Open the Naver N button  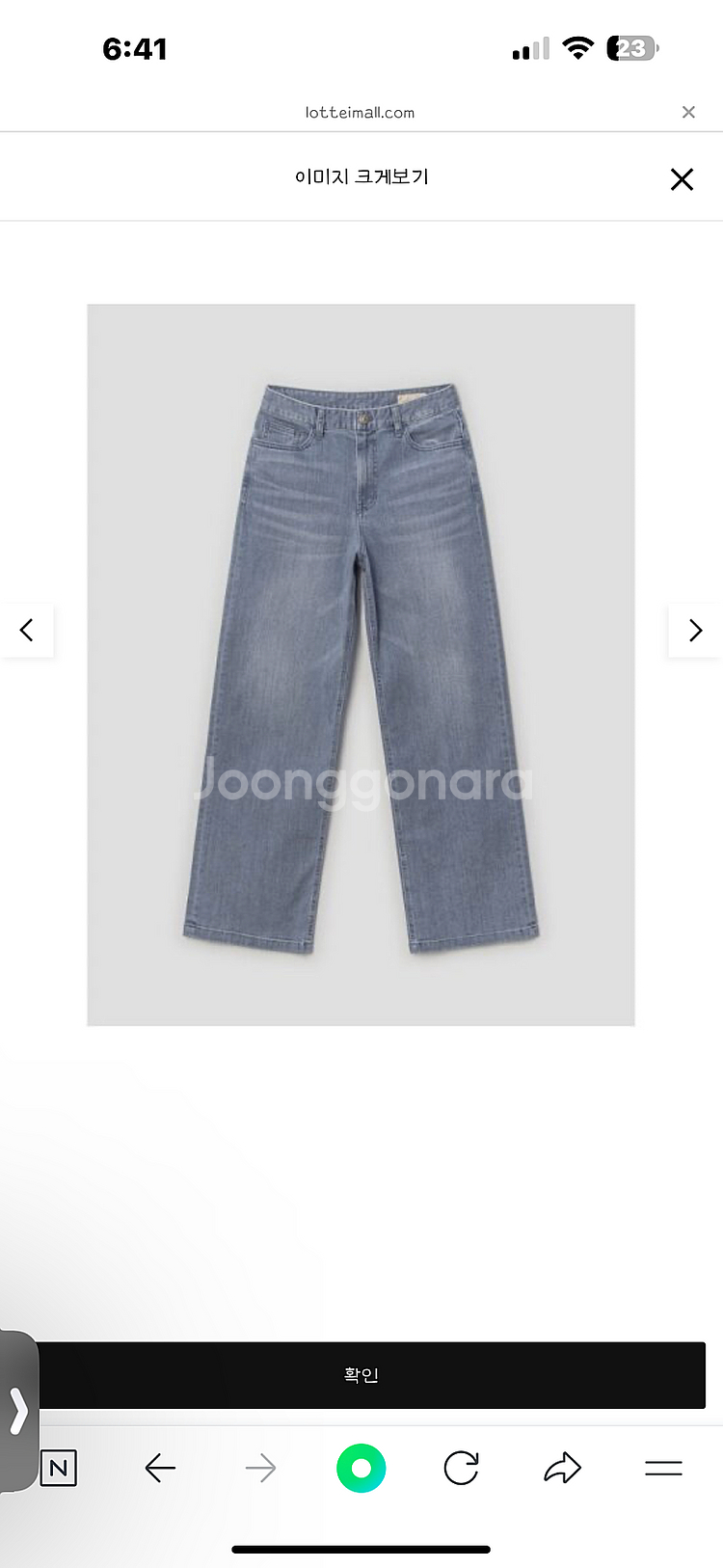click(x=59, y=1469)
